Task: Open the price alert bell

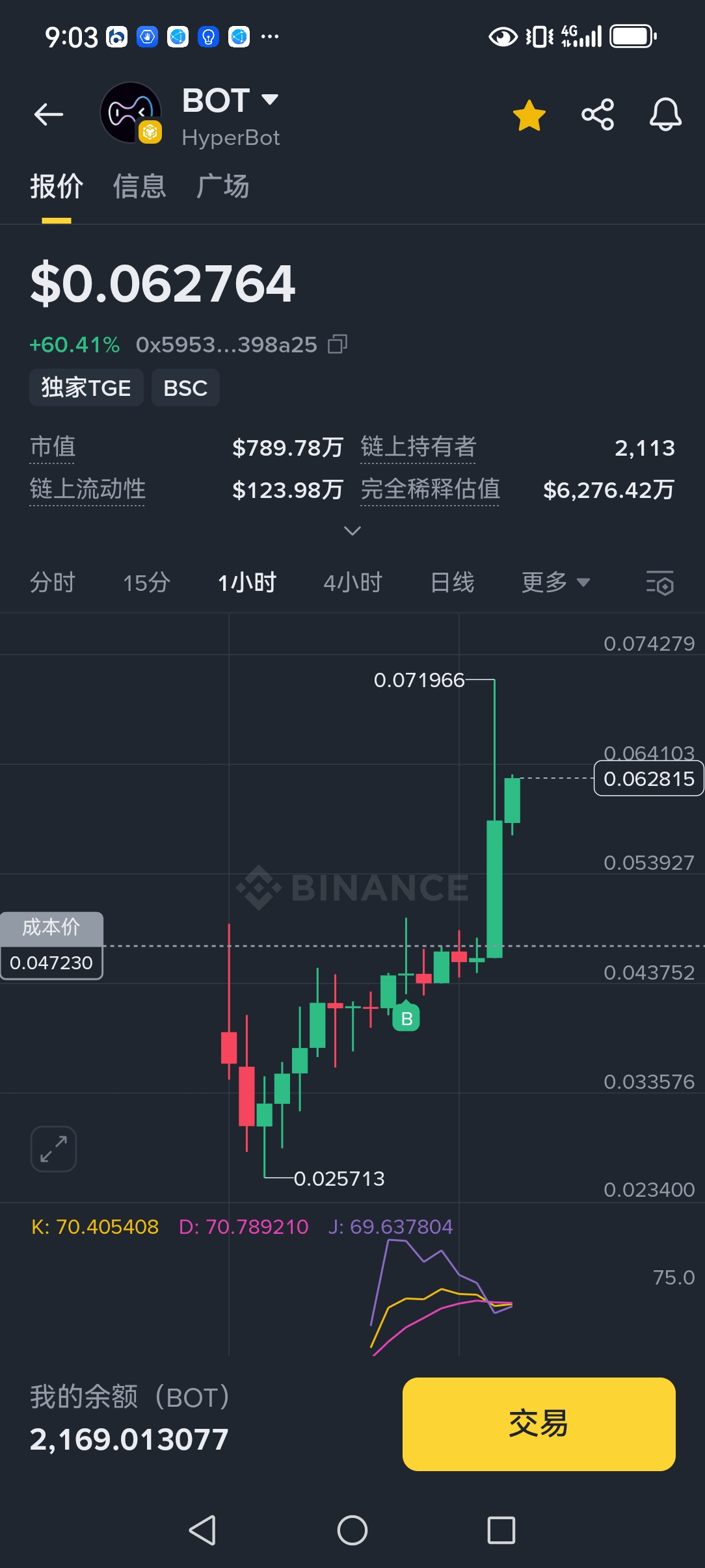Action: [665, 115]
